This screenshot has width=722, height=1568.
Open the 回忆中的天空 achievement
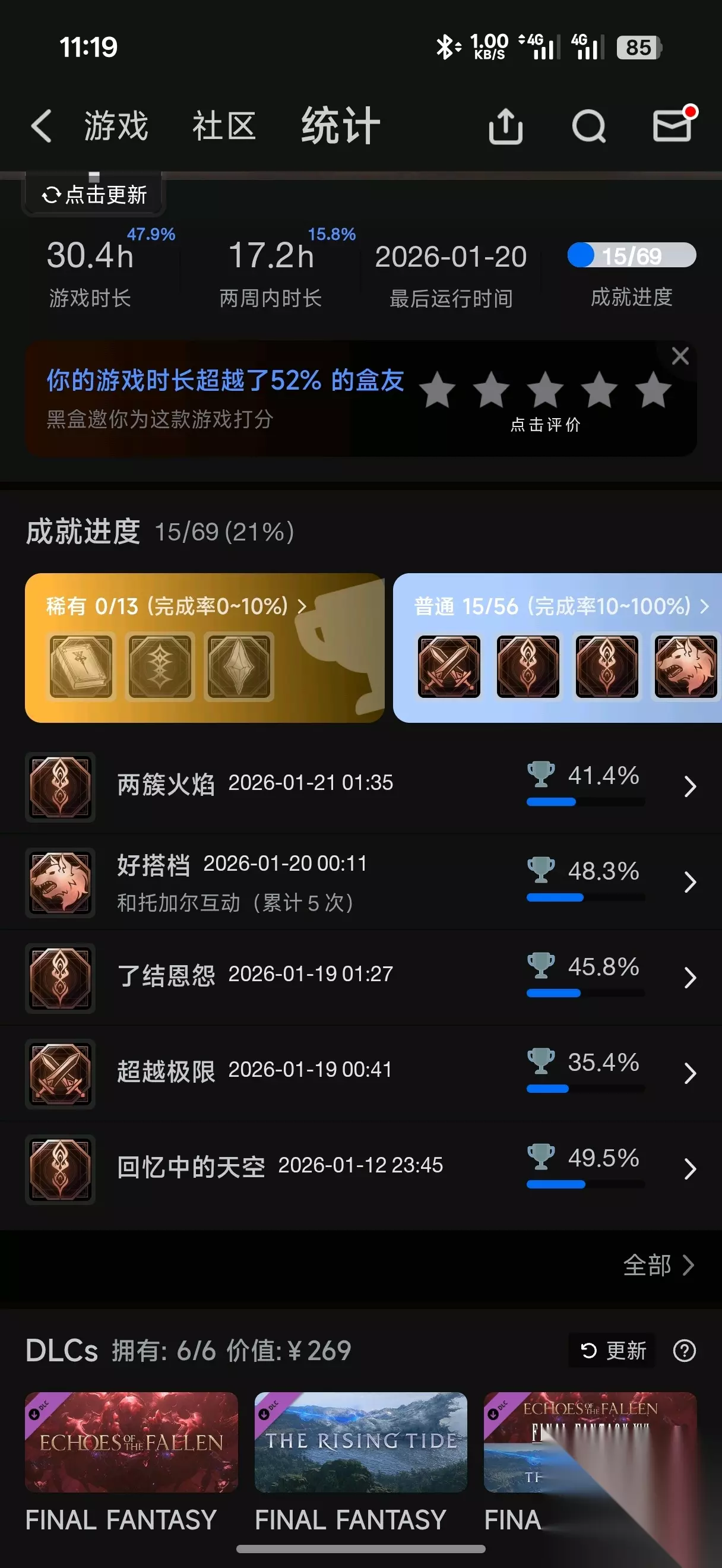click(360, 1169)
